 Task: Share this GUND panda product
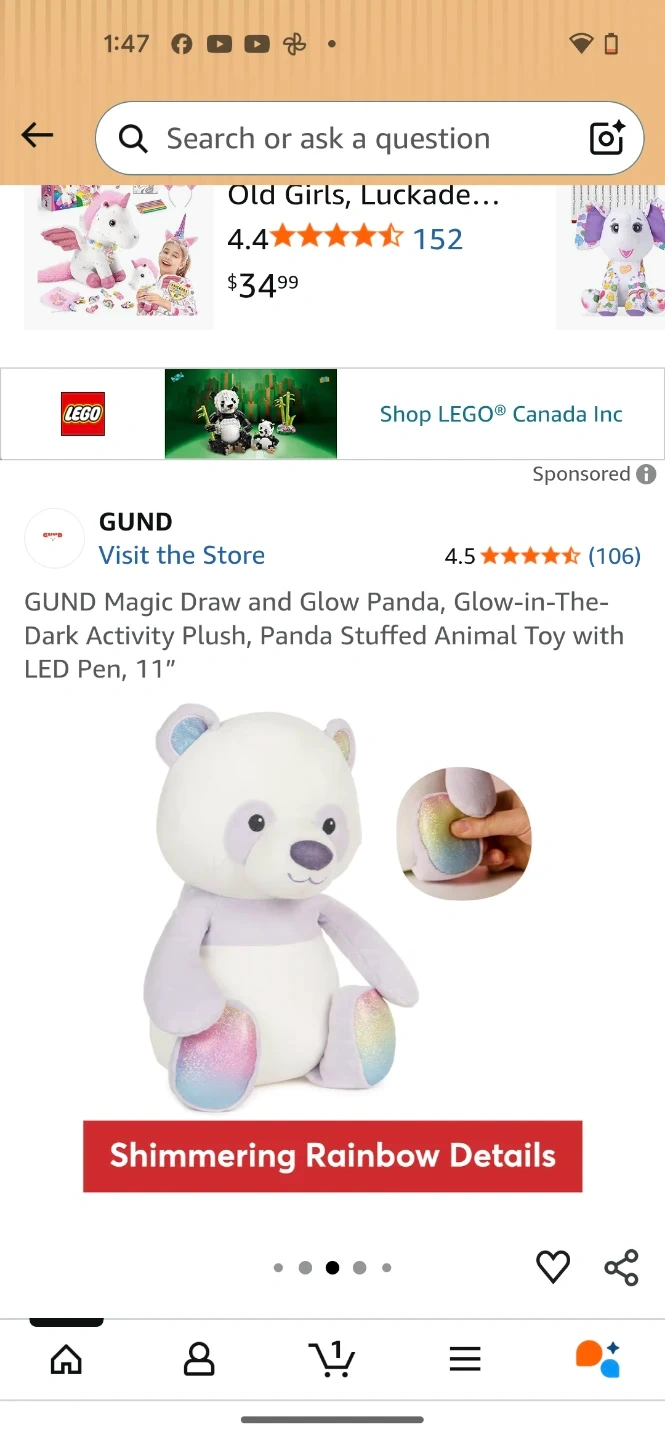[621, 1267]
